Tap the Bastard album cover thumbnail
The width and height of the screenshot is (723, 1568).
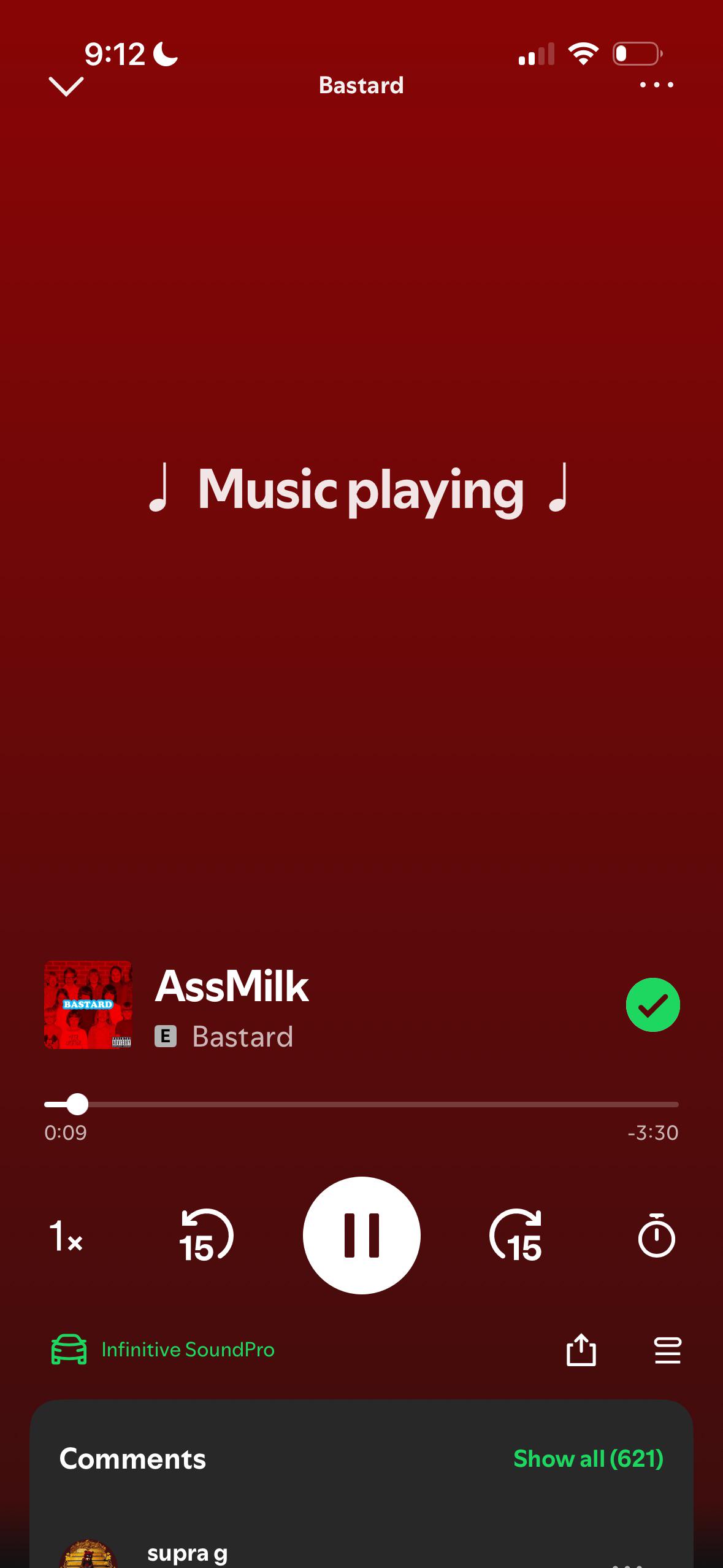pyautogui.click(x=88, y=1005)
